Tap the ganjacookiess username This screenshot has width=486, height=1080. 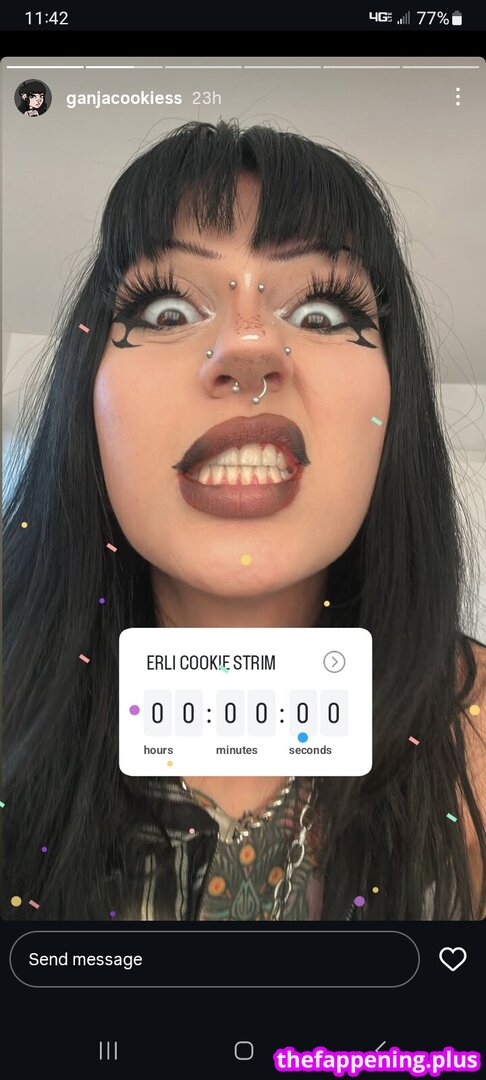[x=124, y=98]
